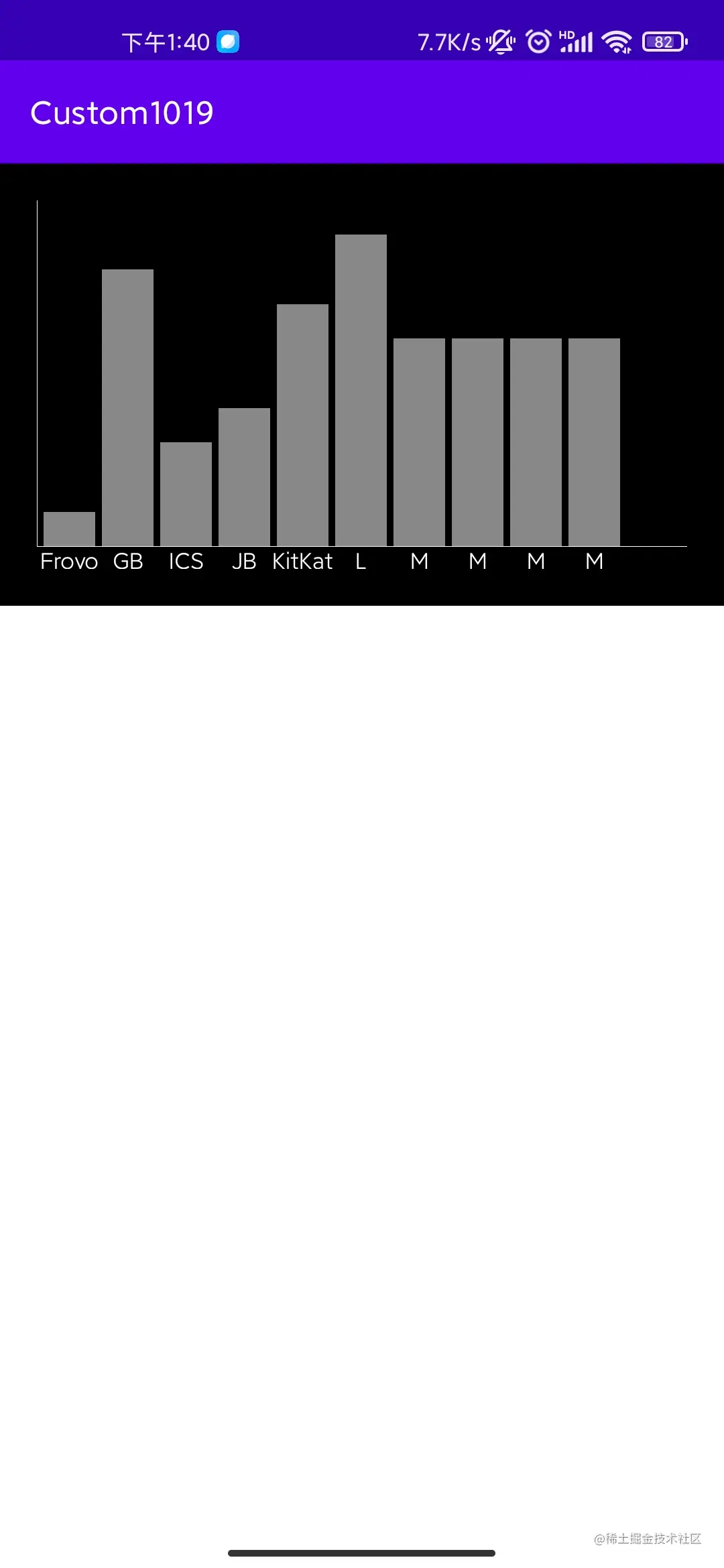Select the KitKat bar

pos(302,422)
